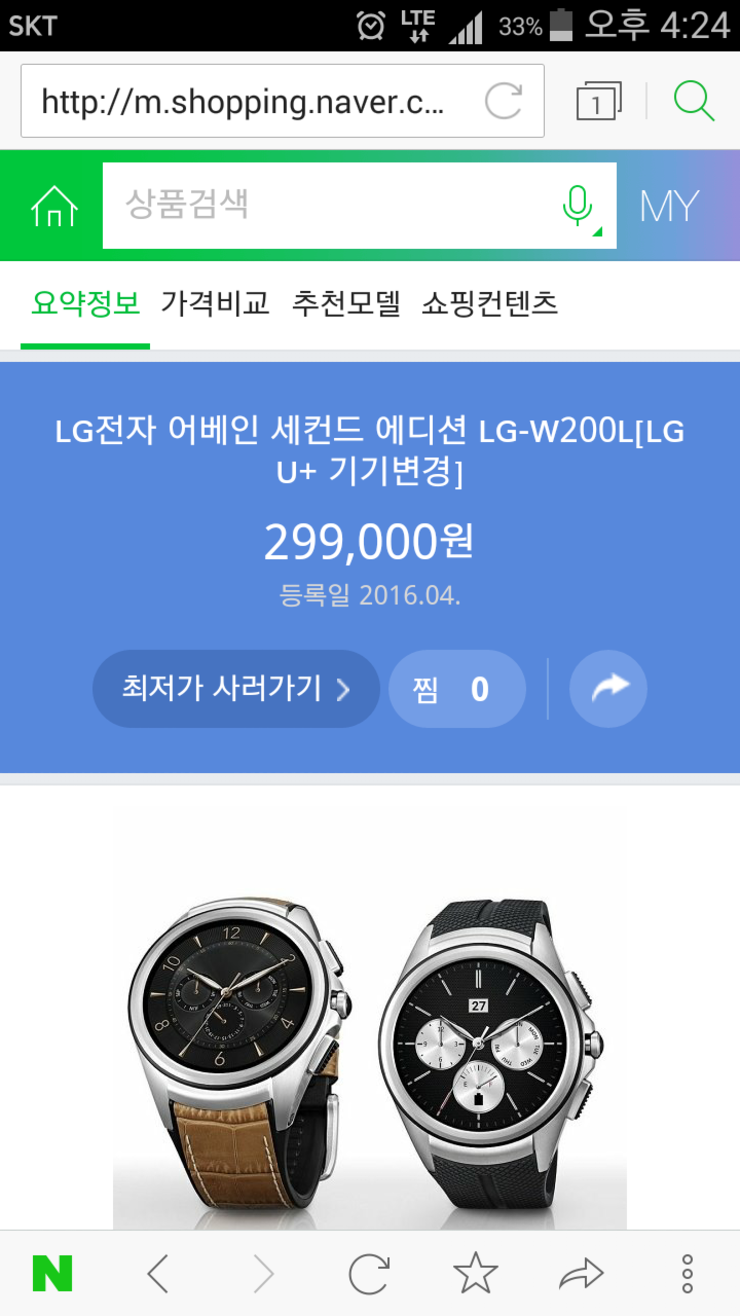Switch to the 가격비교 tab
740x1316 pixels.
[215, 303]
